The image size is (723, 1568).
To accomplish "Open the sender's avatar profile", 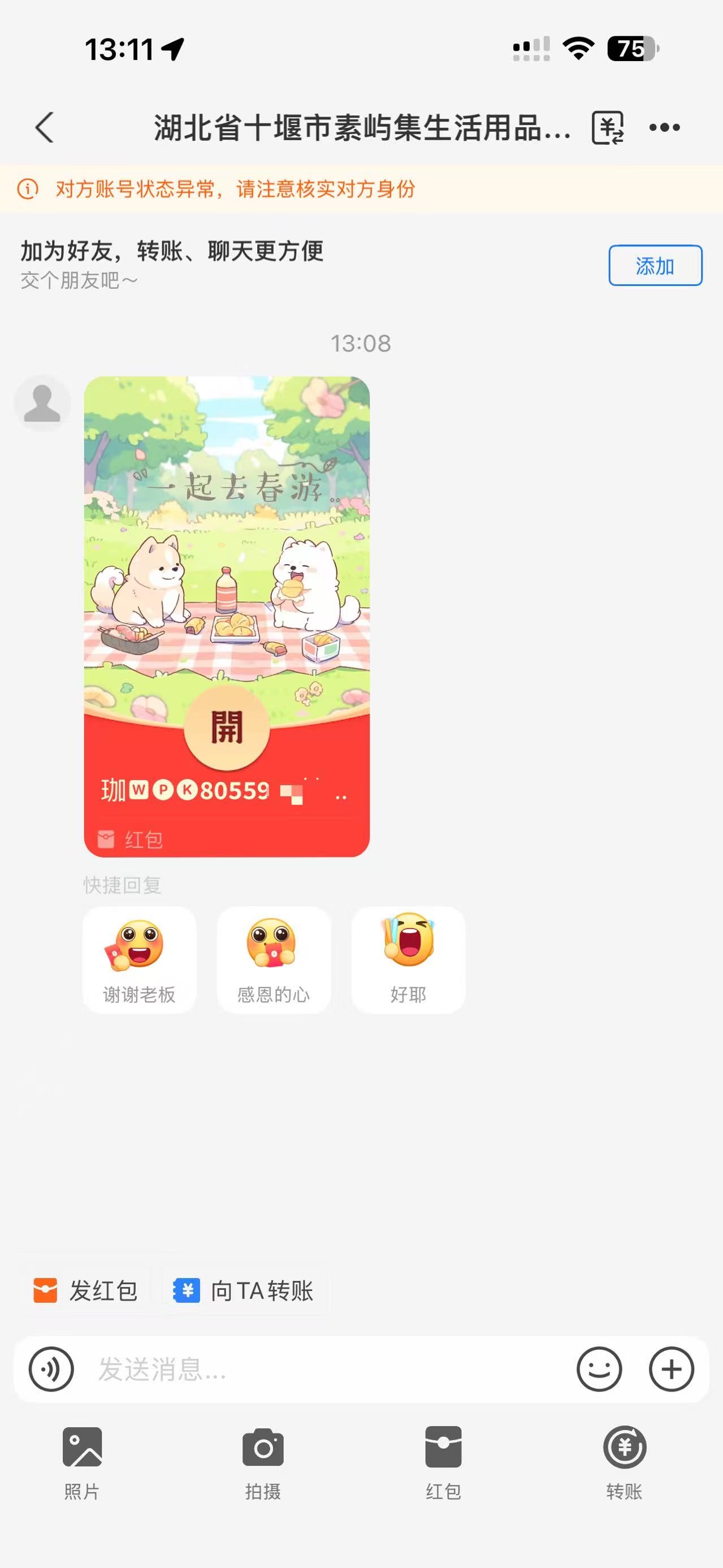I will coord(42,403).
